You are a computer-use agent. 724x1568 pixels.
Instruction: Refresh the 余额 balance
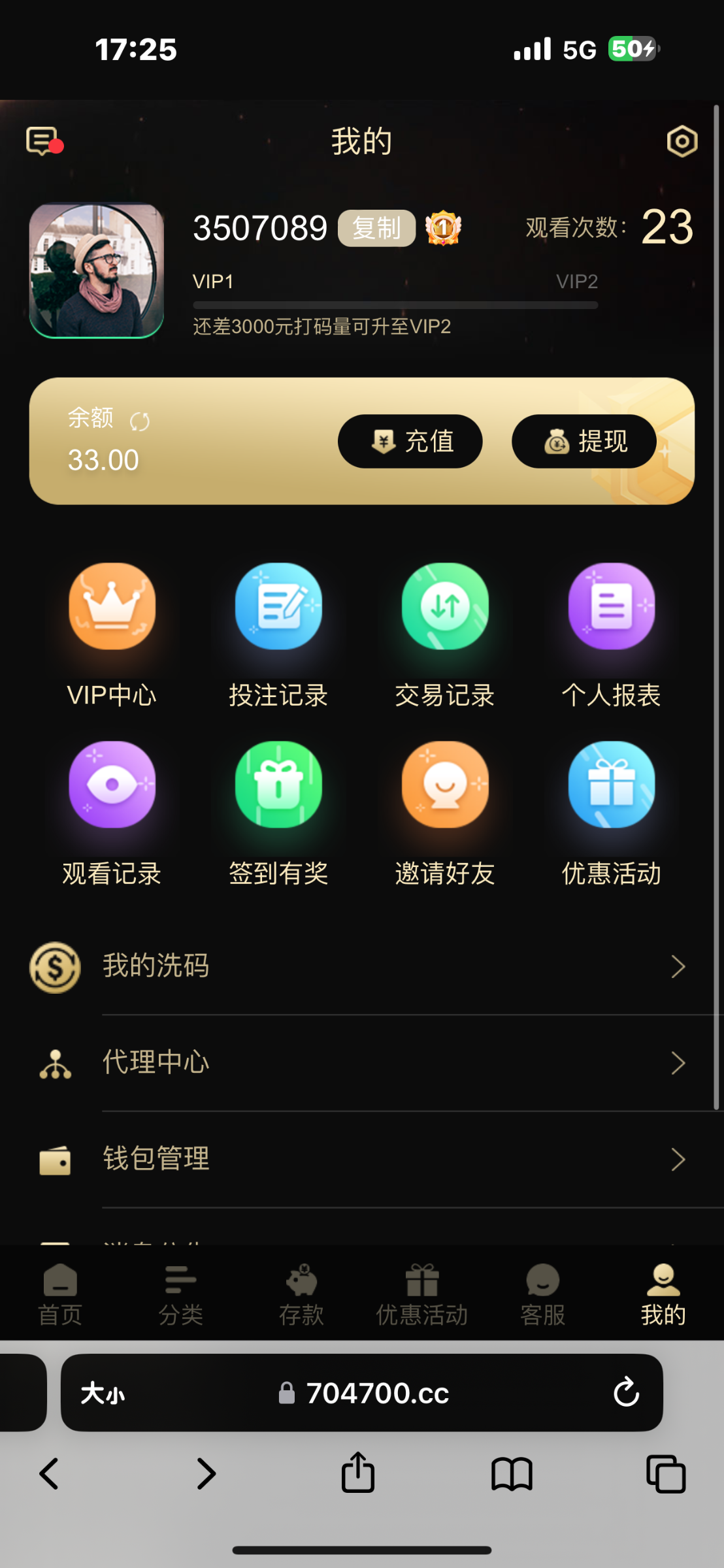139,422
